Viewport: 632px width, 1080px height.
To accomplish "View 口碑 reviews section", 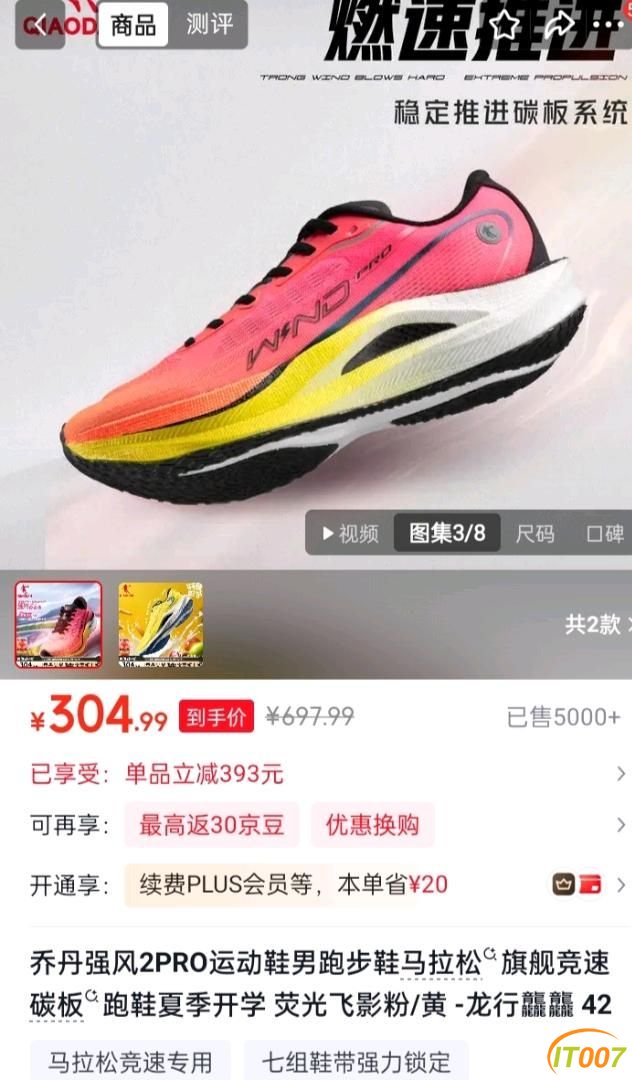I will pyautogui.click(x=604, y=533).
